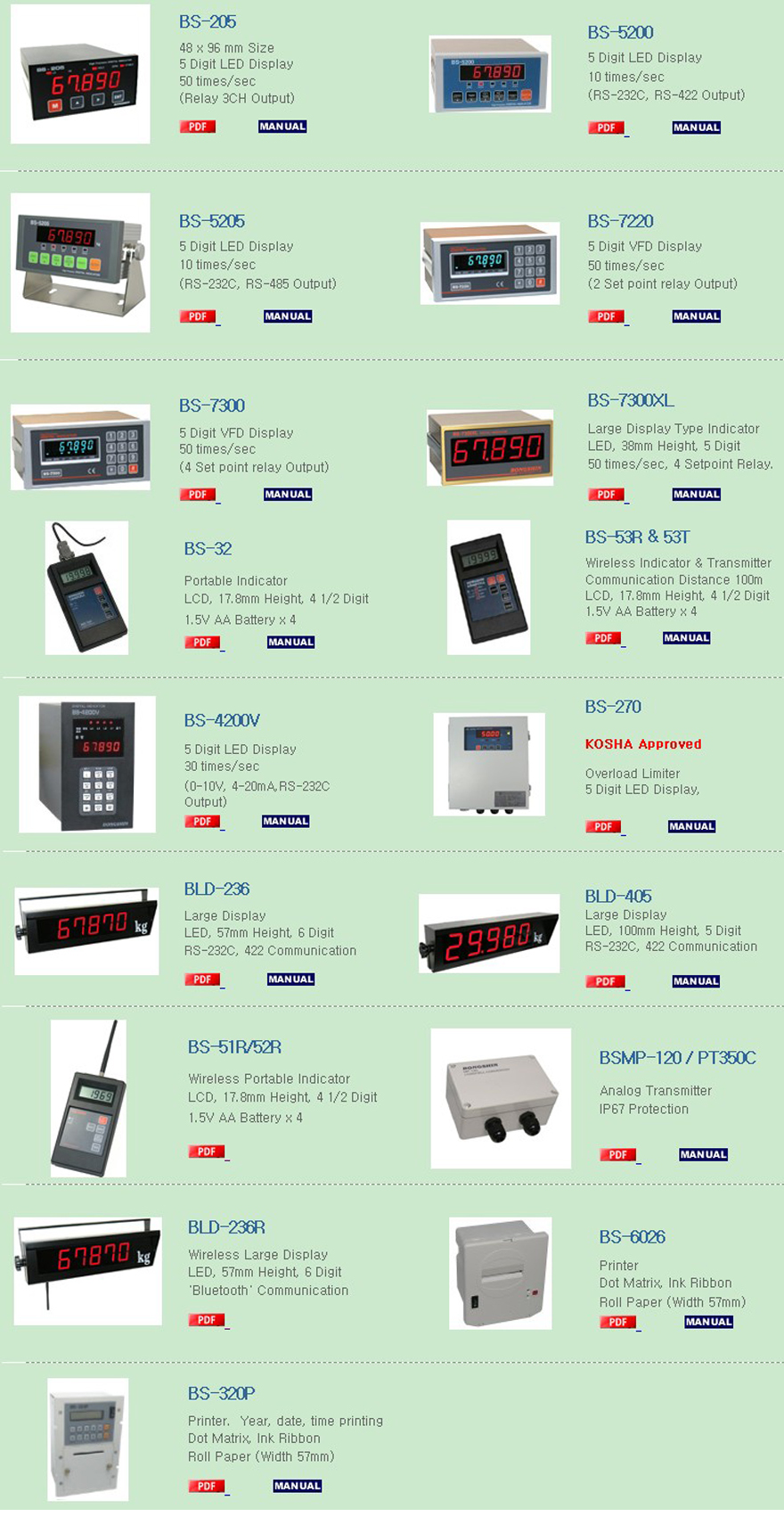The height and width of the screenshot is (1533, 784).
Task: Open the BS-320P MANUAL
Action: pyautogui.click(x=297, y=1486)
